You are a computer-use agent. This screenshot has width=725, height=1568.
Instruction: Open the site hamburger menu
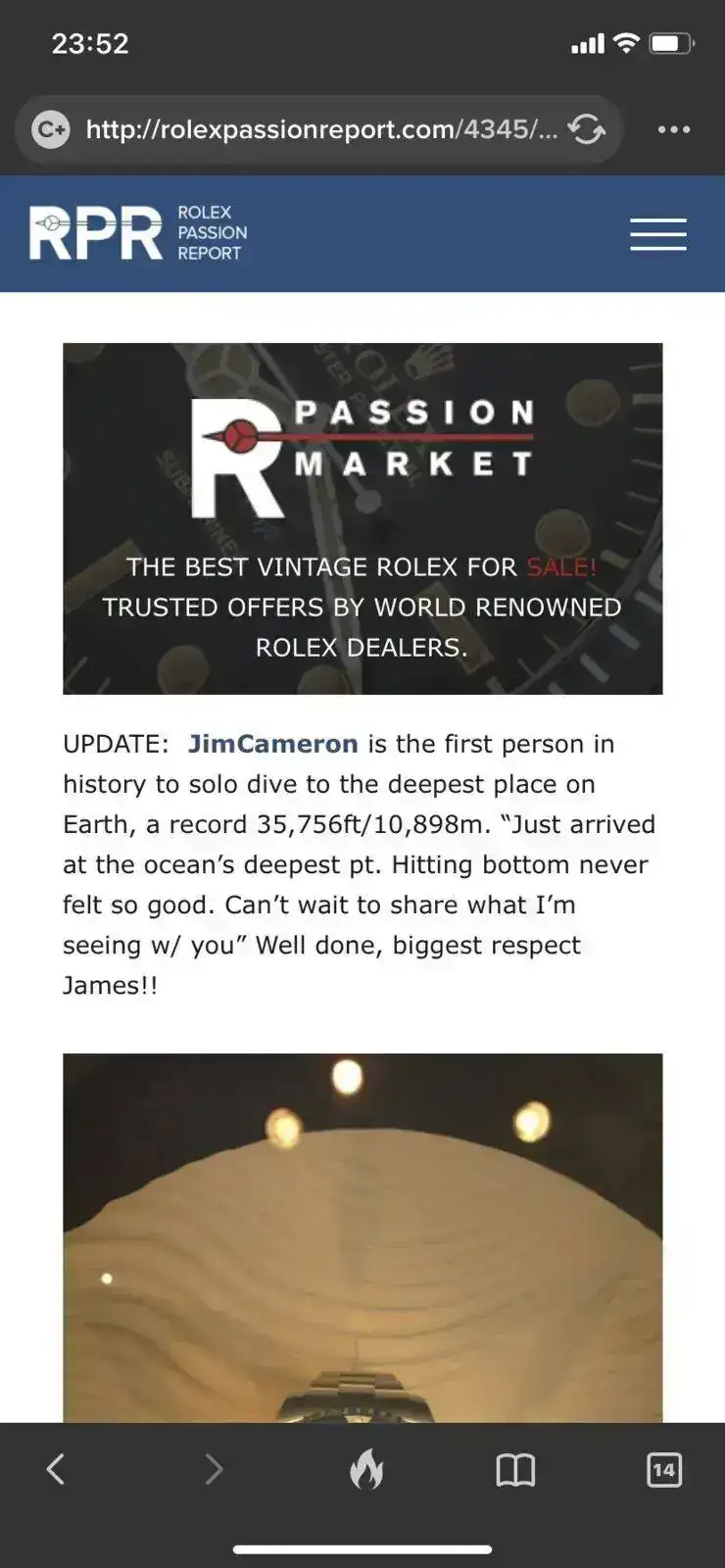[x=657, y=234]
